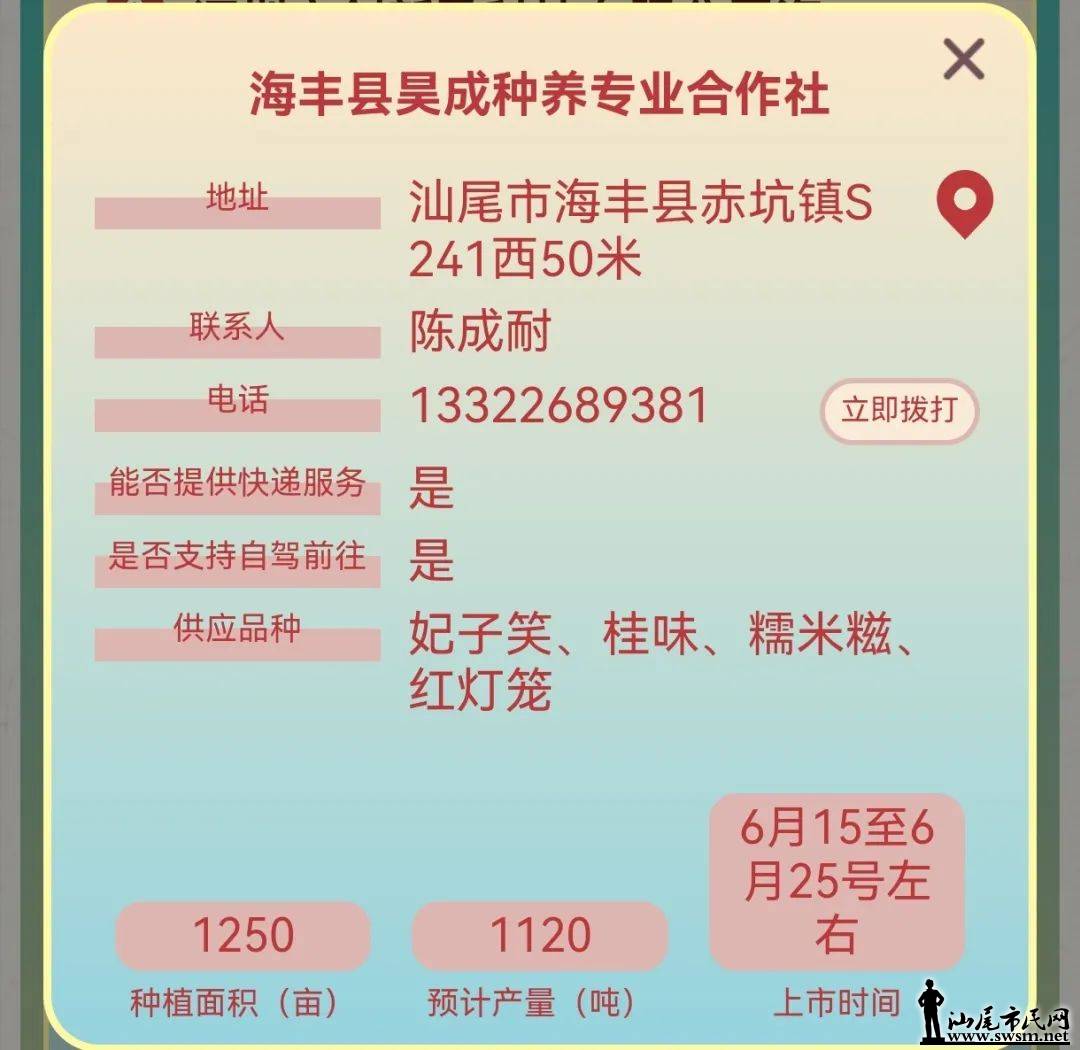
Task: Tap 立即拨打 to call the number
Action: point(898,411)
